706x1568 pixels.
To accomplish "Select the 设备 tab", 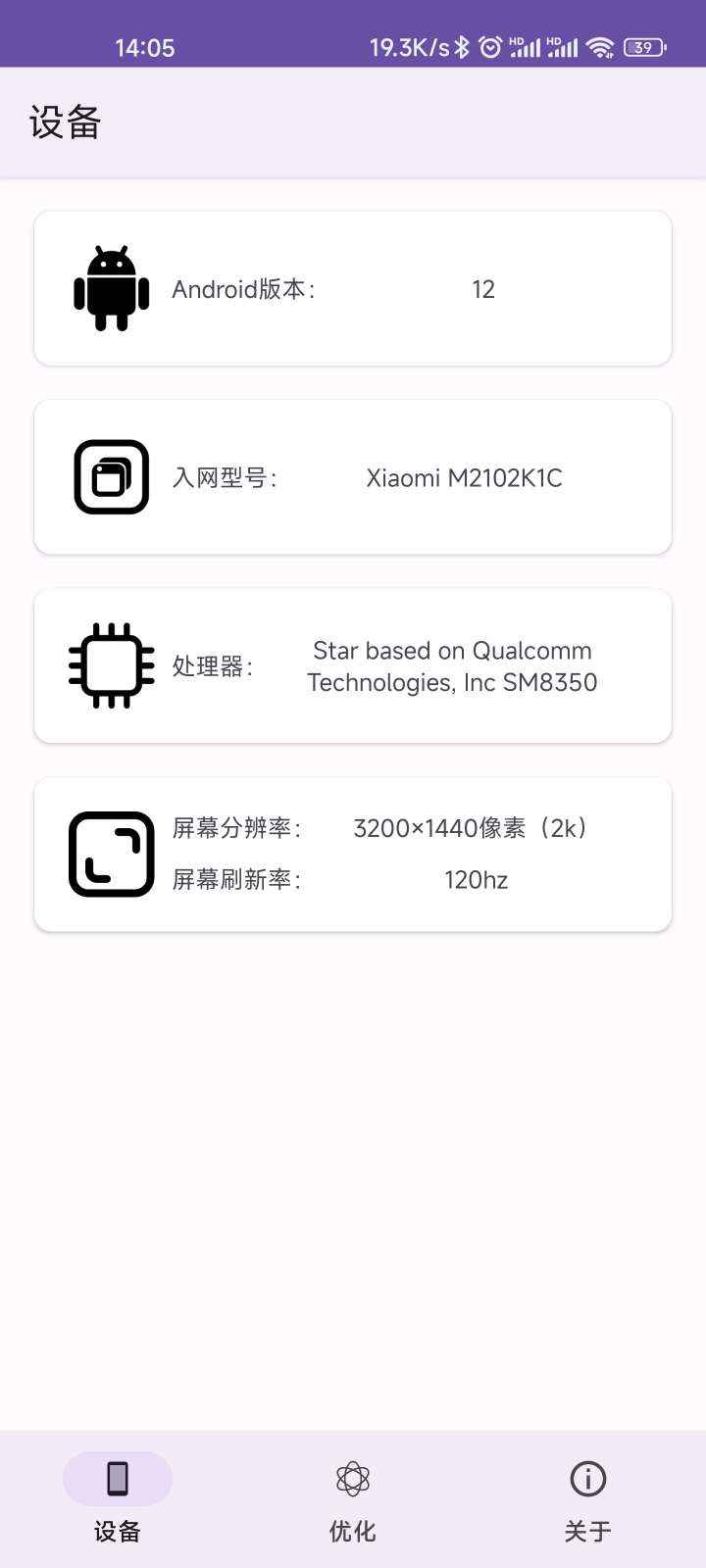I will [118, 1499].
